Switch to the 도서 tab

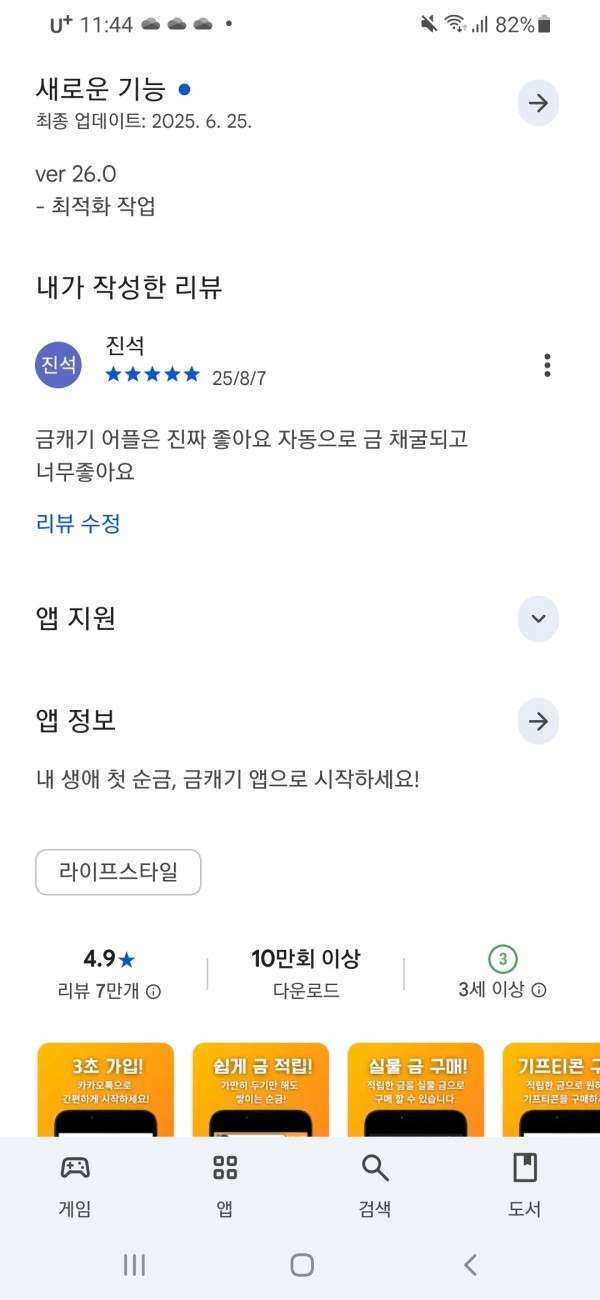tap(525, 1185)
